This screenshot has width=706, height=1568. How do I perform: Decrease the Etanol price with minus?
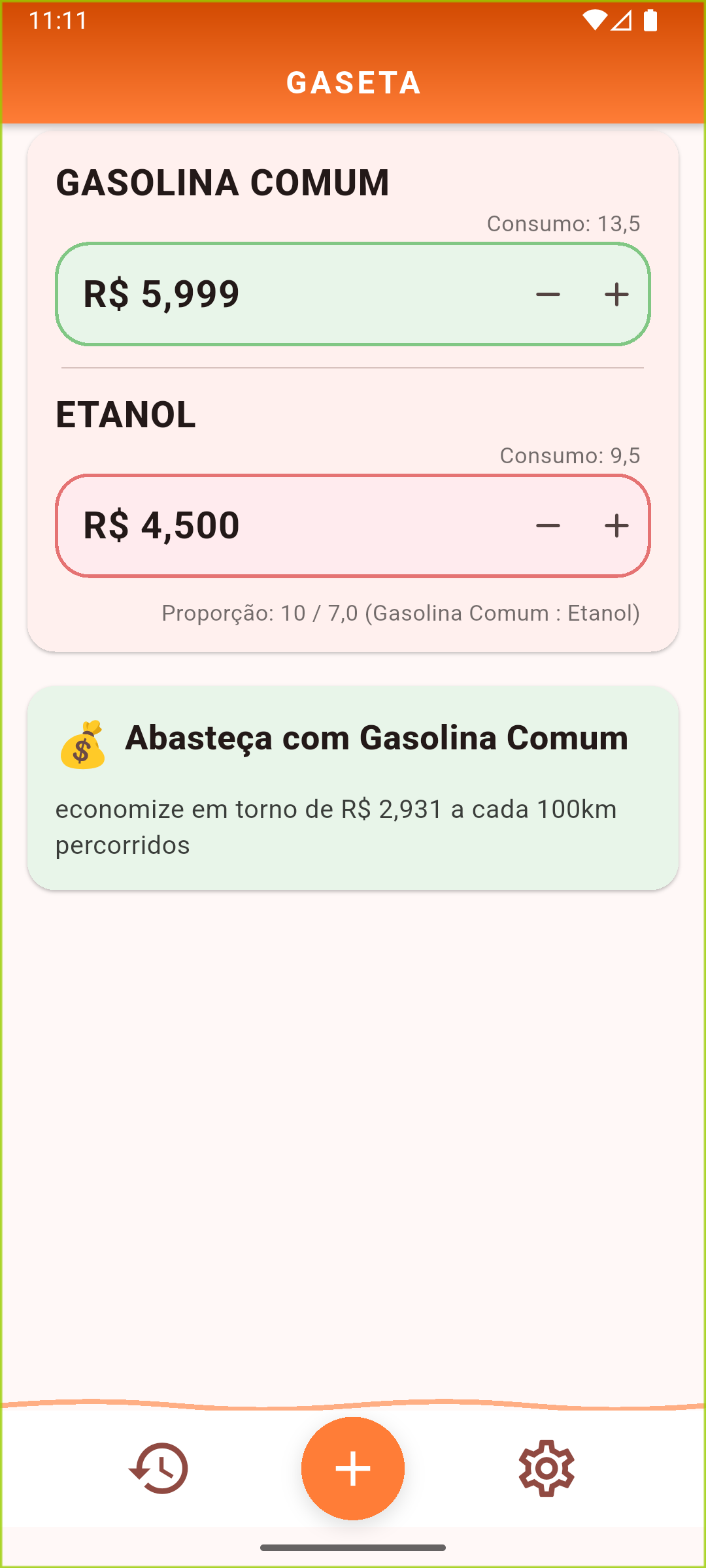click(x=547, y=525)
